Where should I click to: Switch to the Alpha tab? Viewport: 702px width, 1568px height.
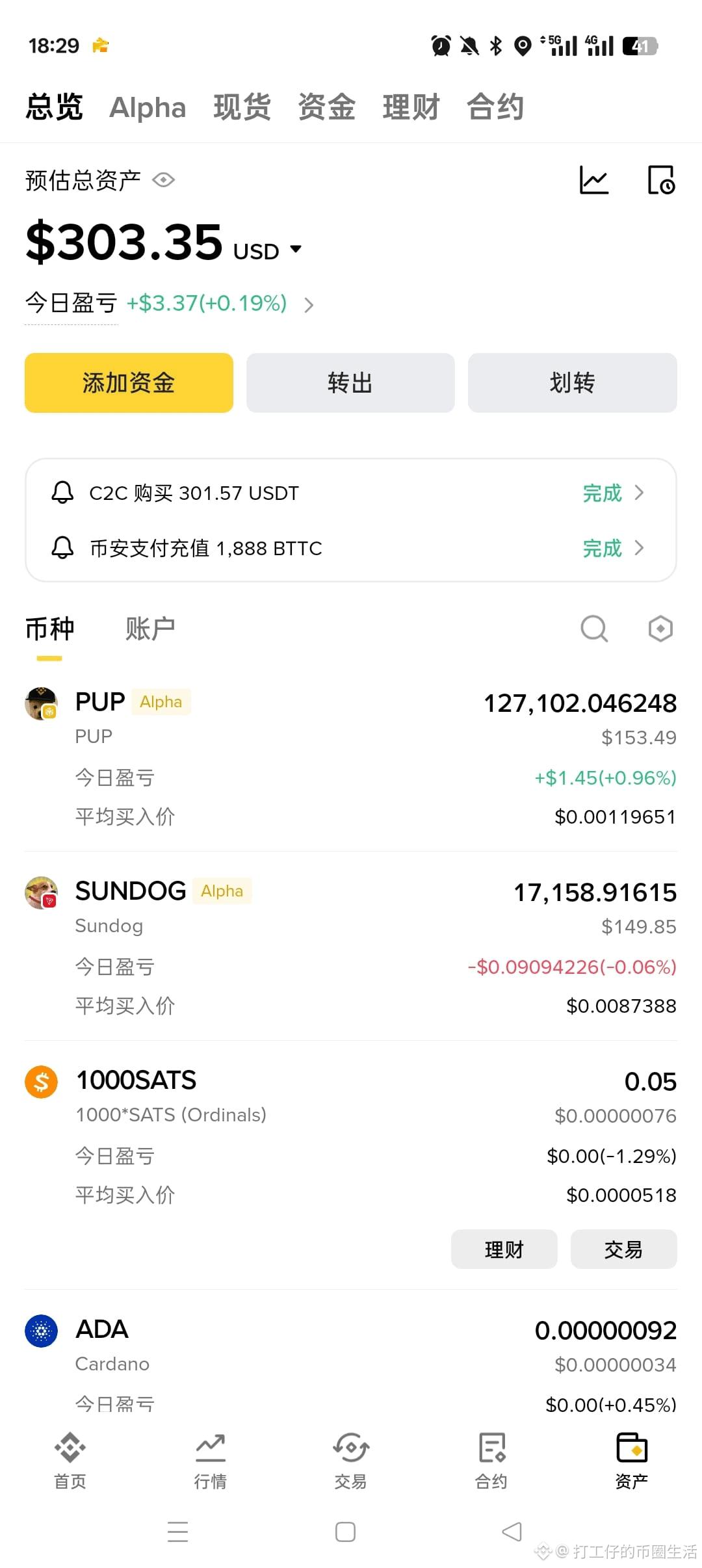[147, 107]
